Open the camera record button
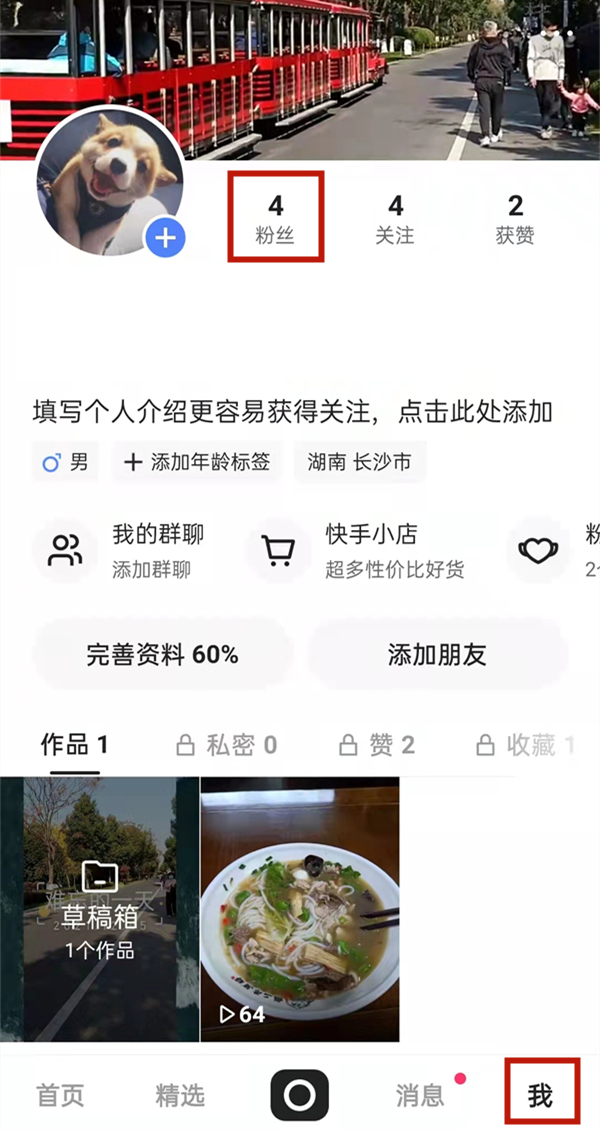 (300, 1094)
